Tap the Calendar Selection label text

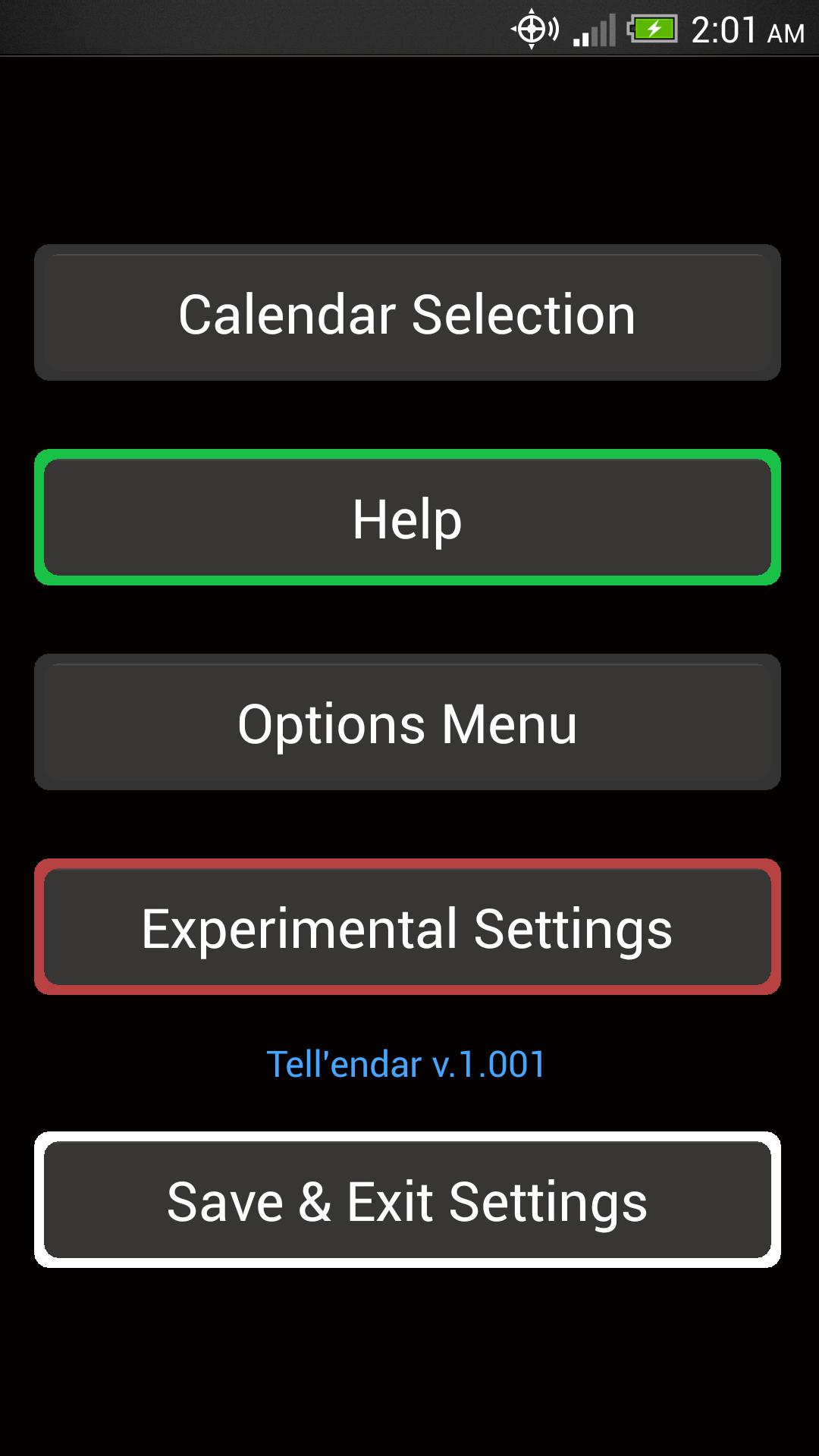point(408,312)
